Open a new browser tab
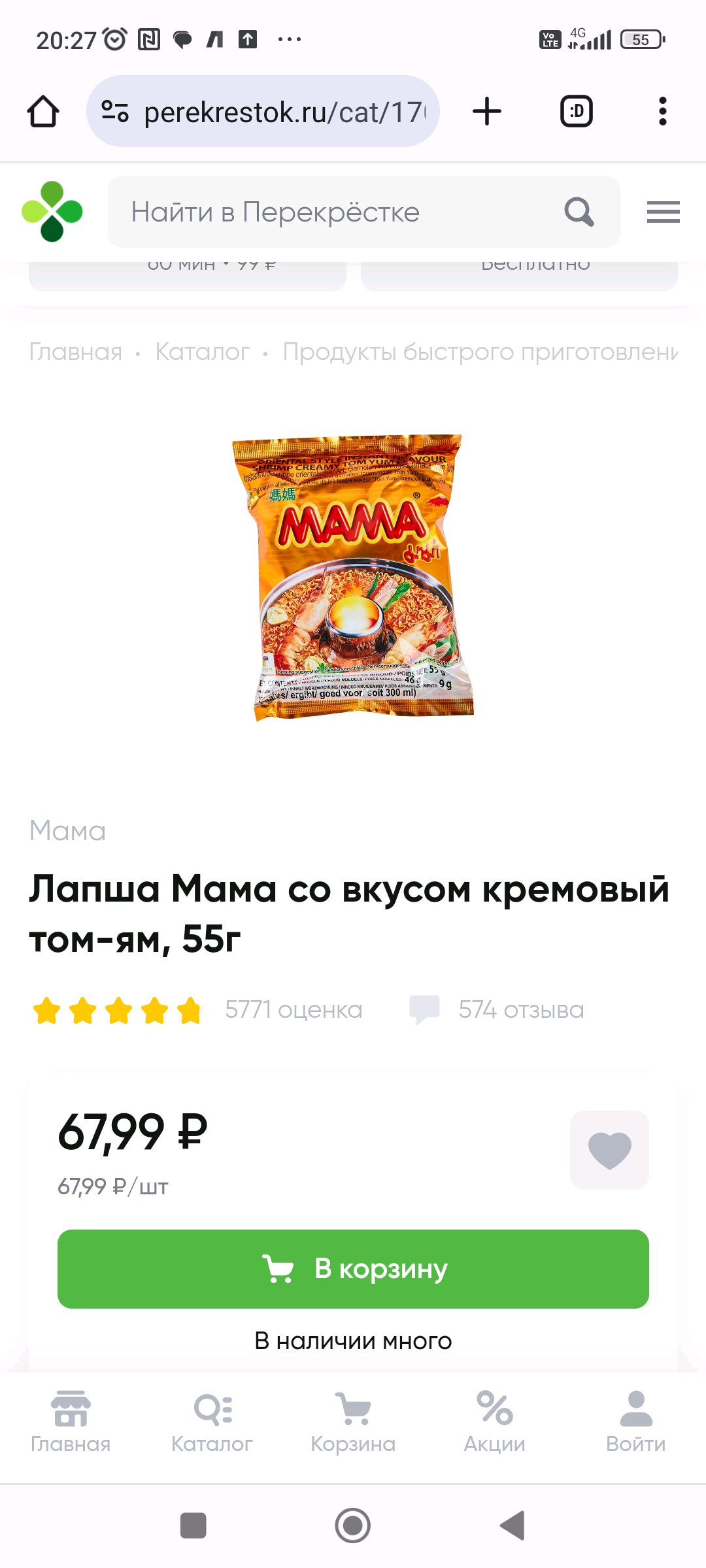The image size is (706, 1568). (486, 112)
